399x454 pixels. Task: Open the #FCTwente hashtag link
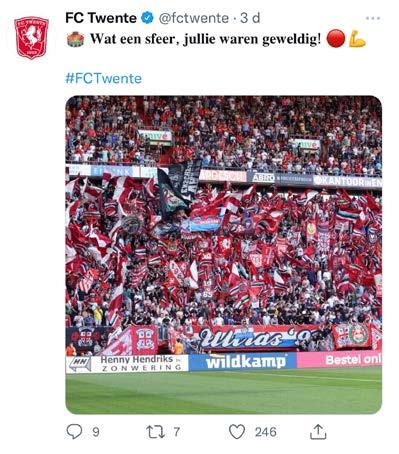pos(103,79)
